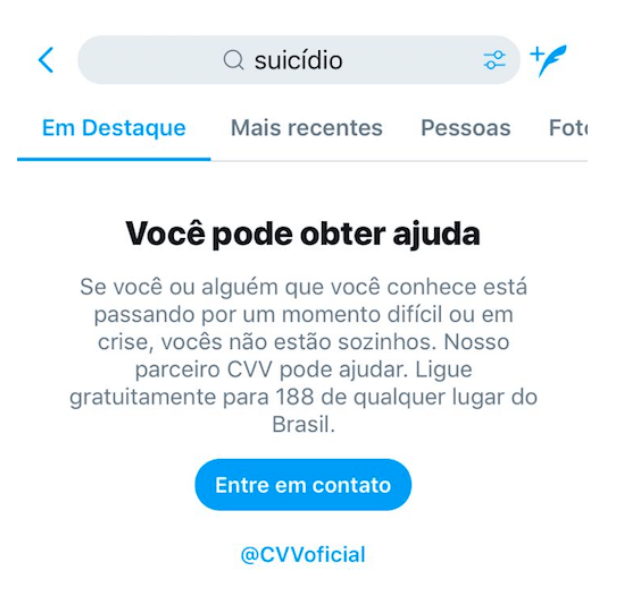
Task: Go back using the arrow
Action: point(46,60)
